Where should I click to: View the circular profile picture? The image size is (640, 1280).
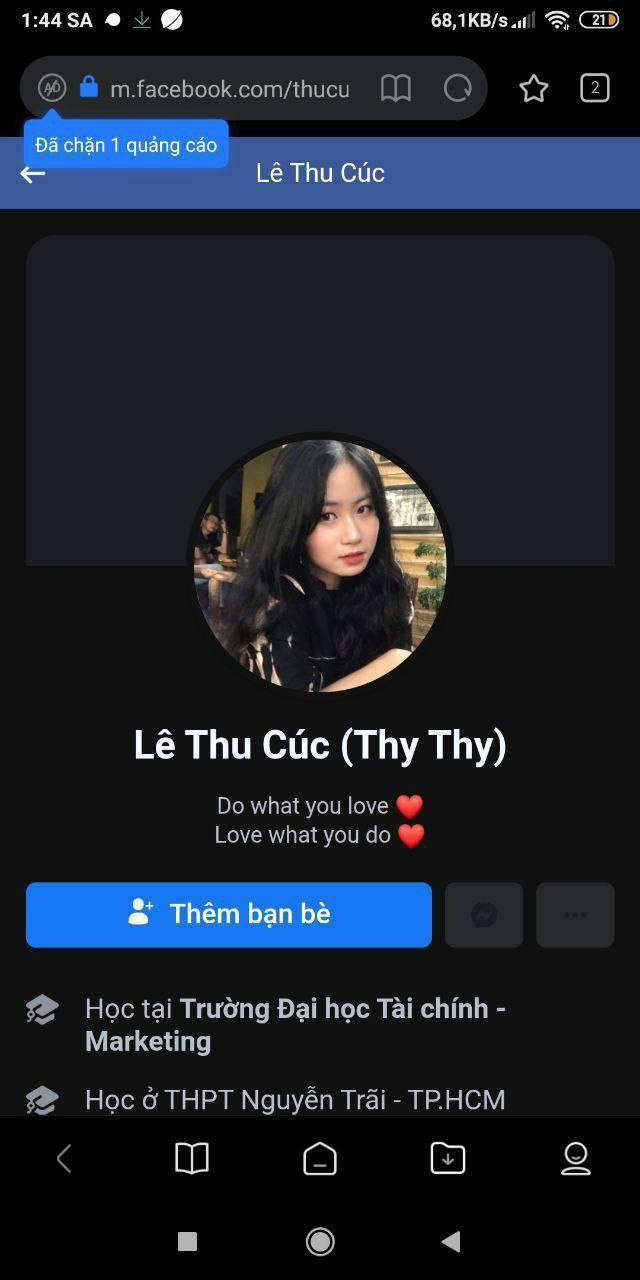[320, 566]
